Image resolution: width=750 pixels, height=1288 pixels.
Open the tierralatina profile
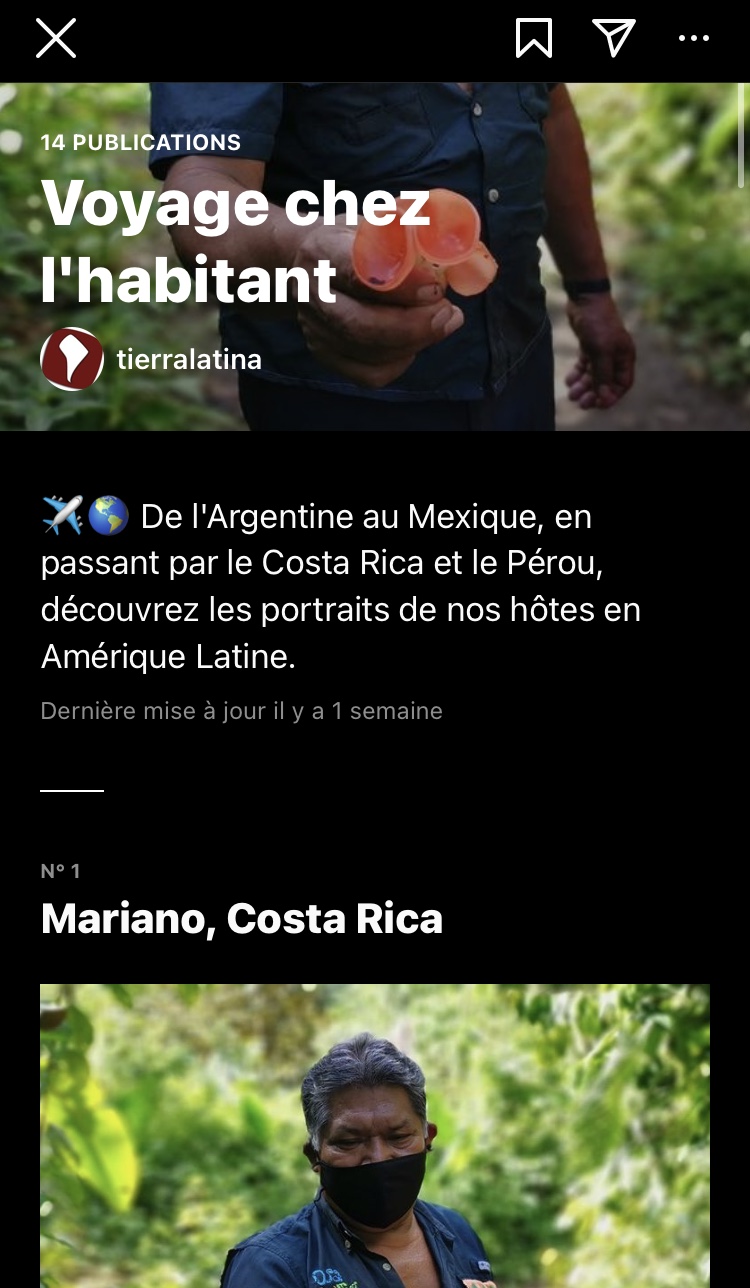point(188,359)
